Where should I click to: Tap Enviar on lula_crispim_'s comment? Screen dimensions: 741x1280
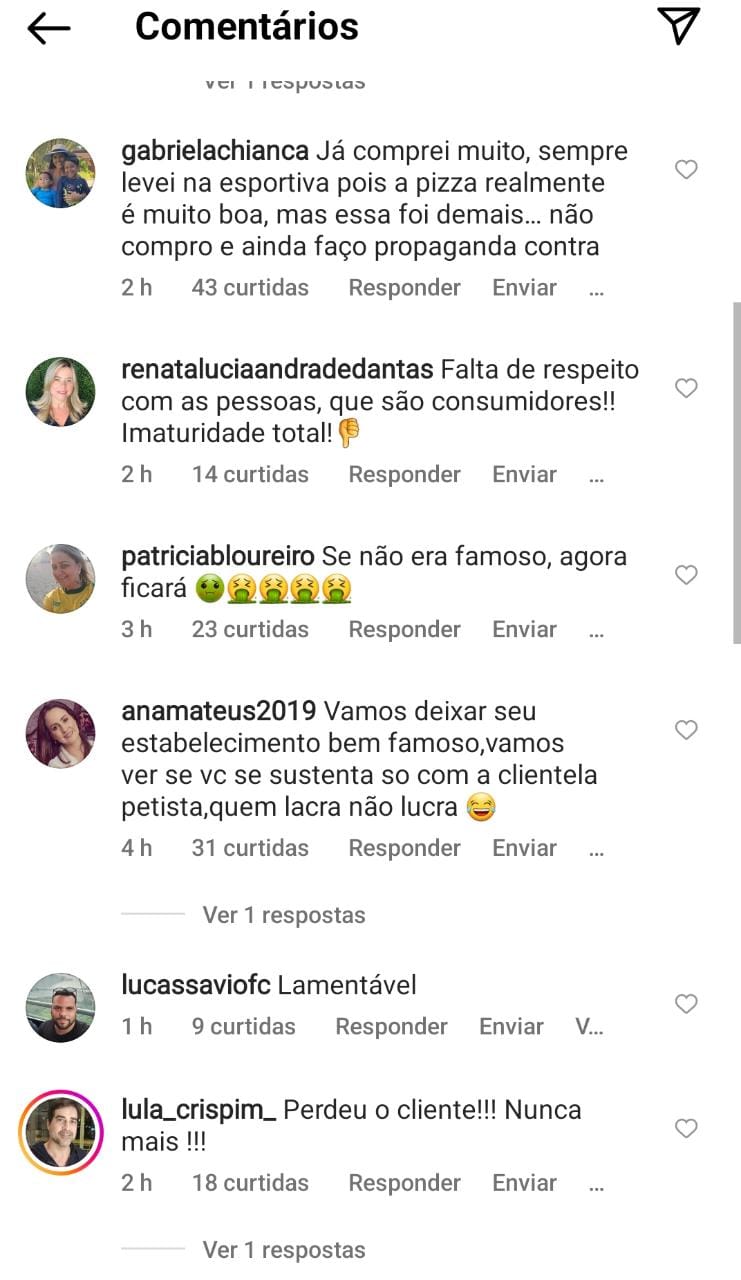524,1183
